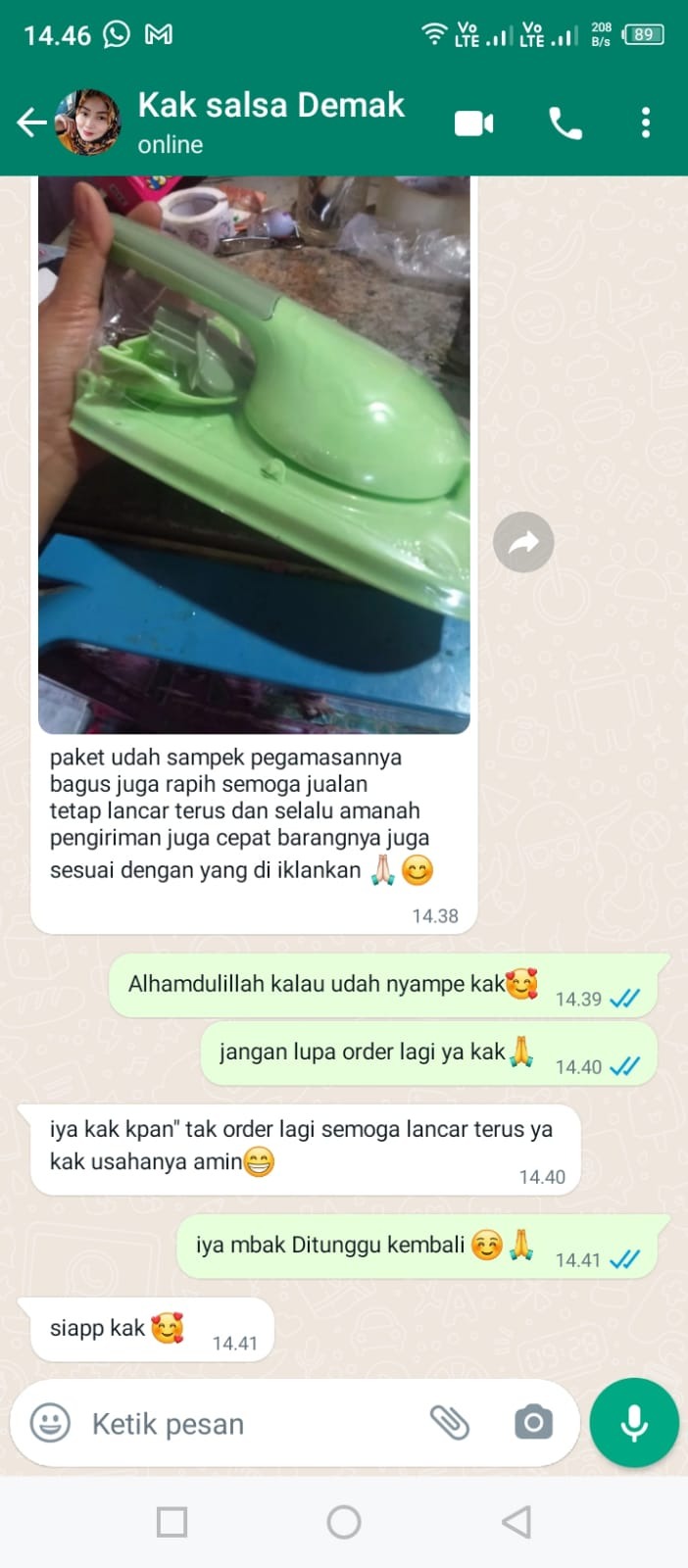Image resolution: width=688 pixels, height=1568 pixels.
Task: Start a voice call with Kak salsa
Action: (x=565, y=123)
